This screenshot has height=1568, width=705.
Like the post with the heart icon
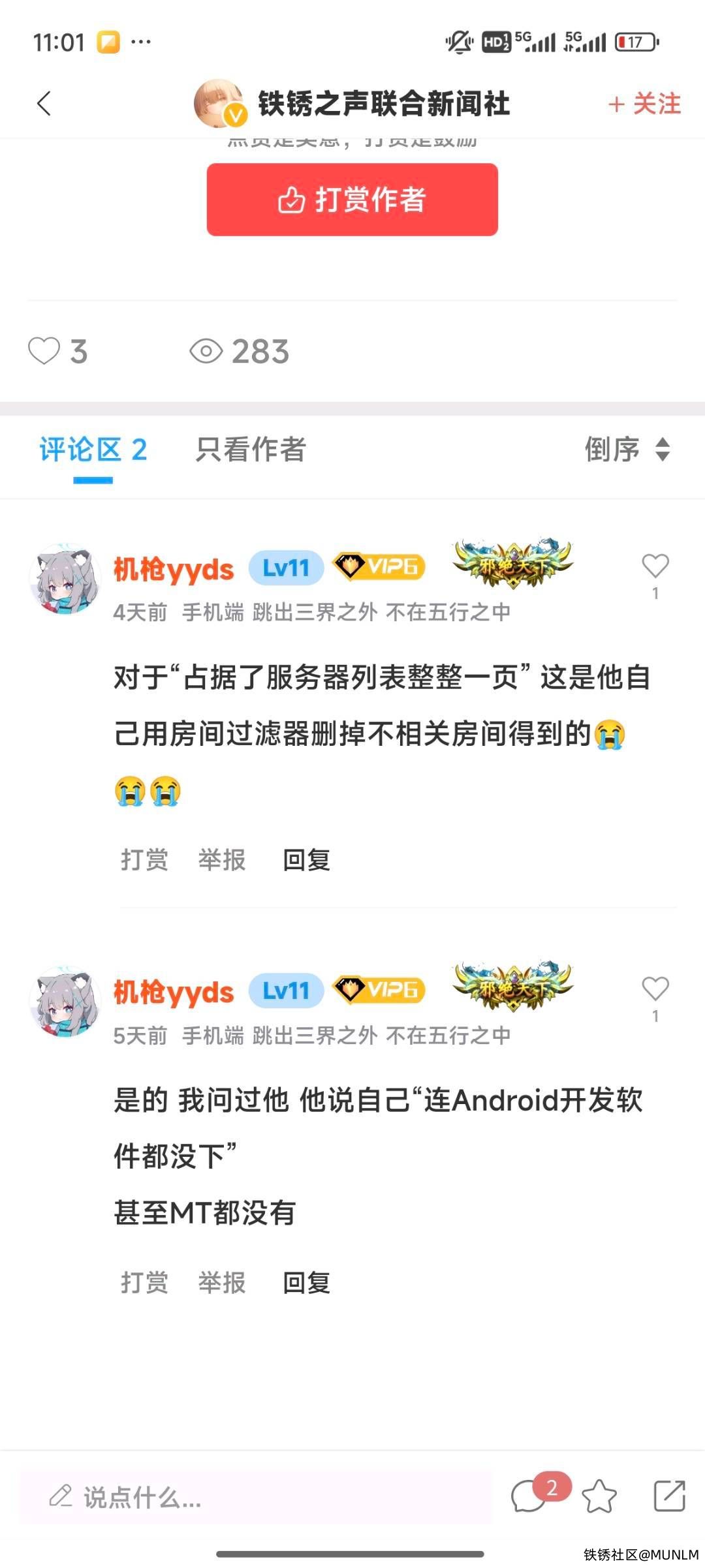(x=44, y=351)
